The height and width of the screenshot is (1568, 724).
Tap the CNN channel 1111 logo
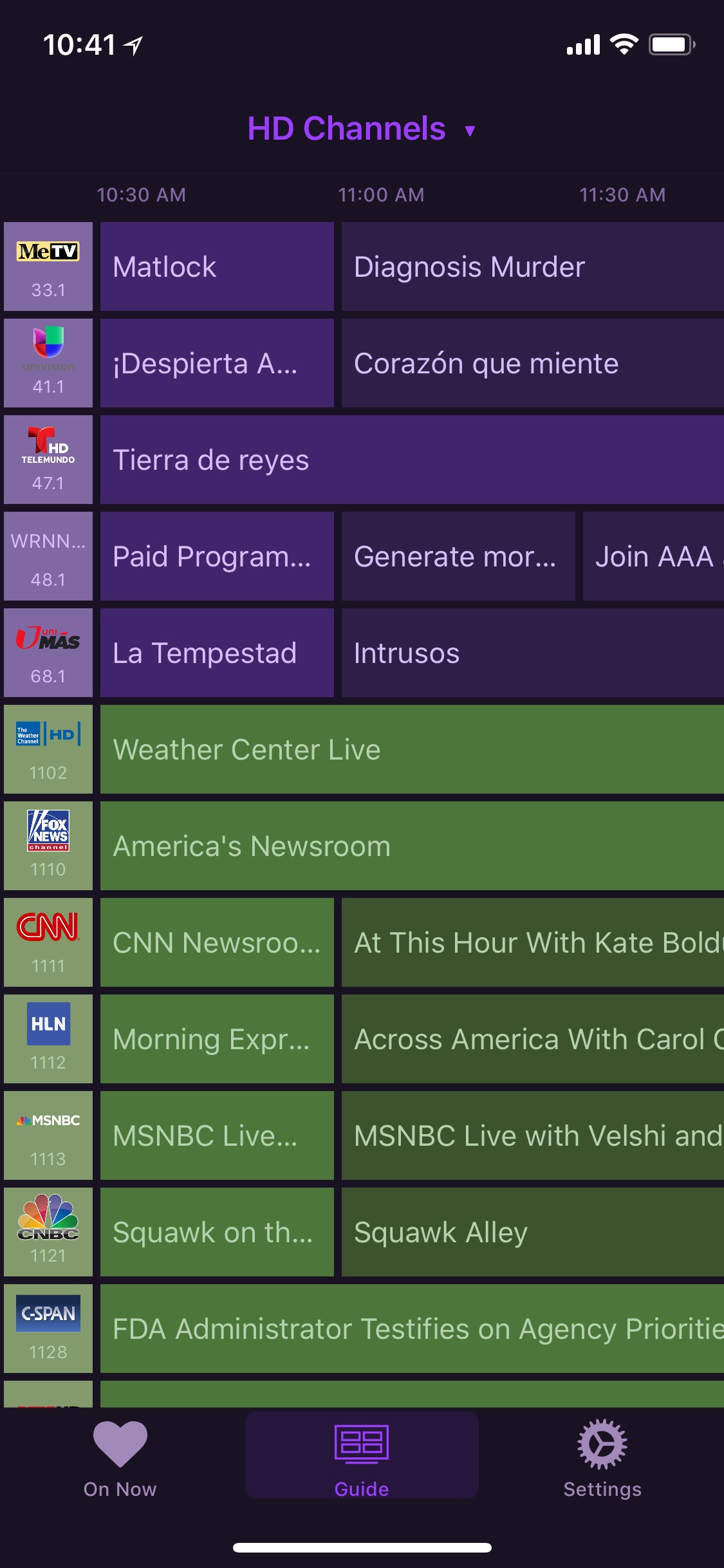click(x=48, y=942)
